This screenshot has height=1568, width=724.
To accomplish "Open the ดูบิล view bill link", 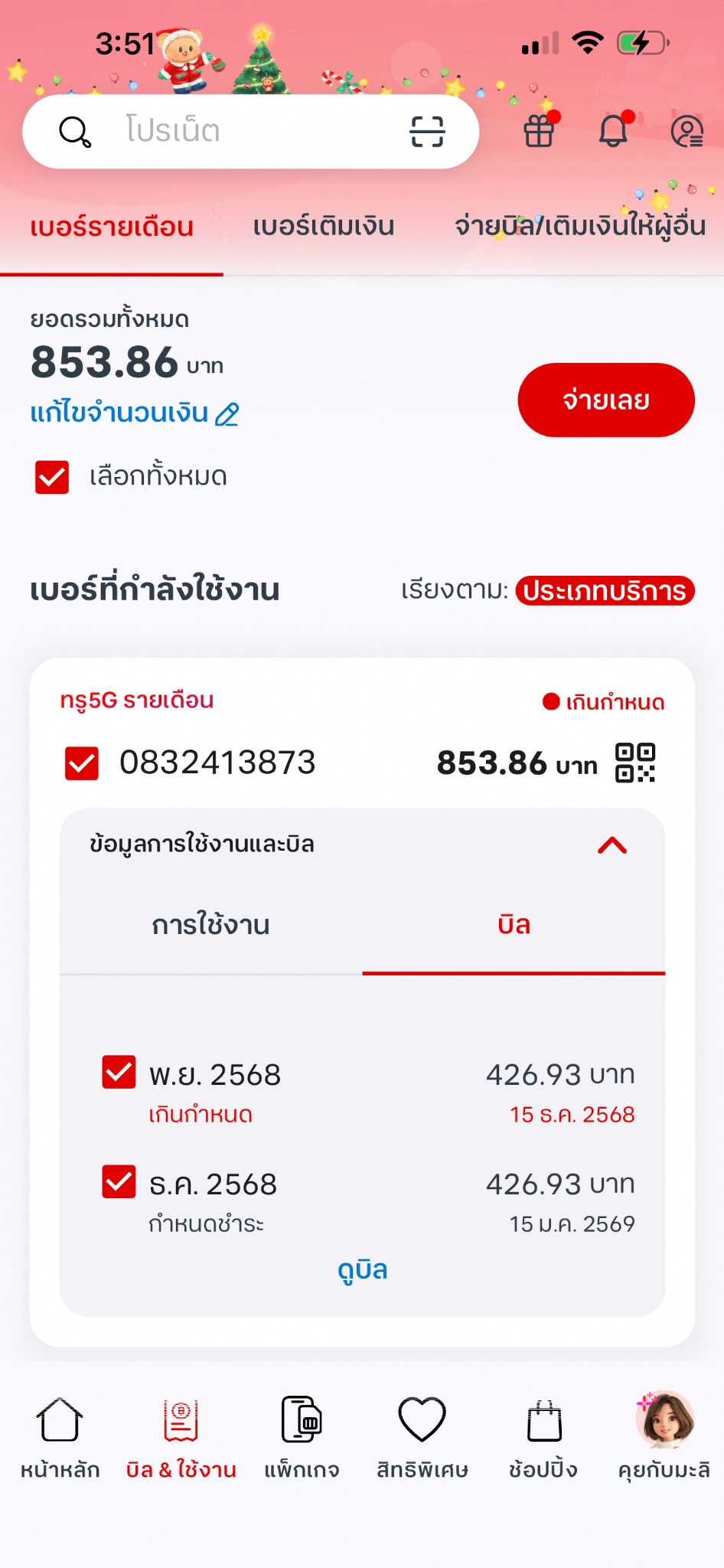I will click(362, 1269).
